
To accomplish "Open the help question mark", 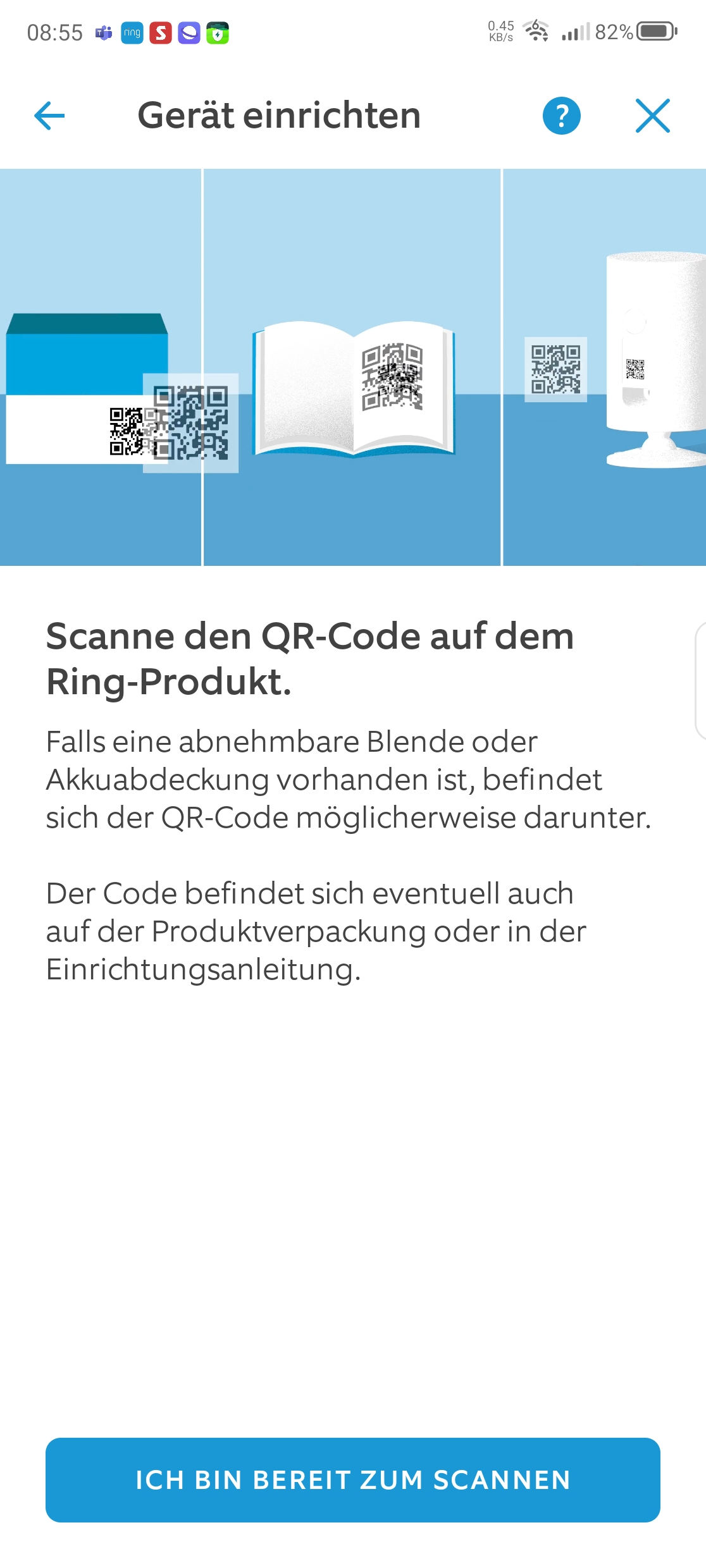I will click(561, 116).
